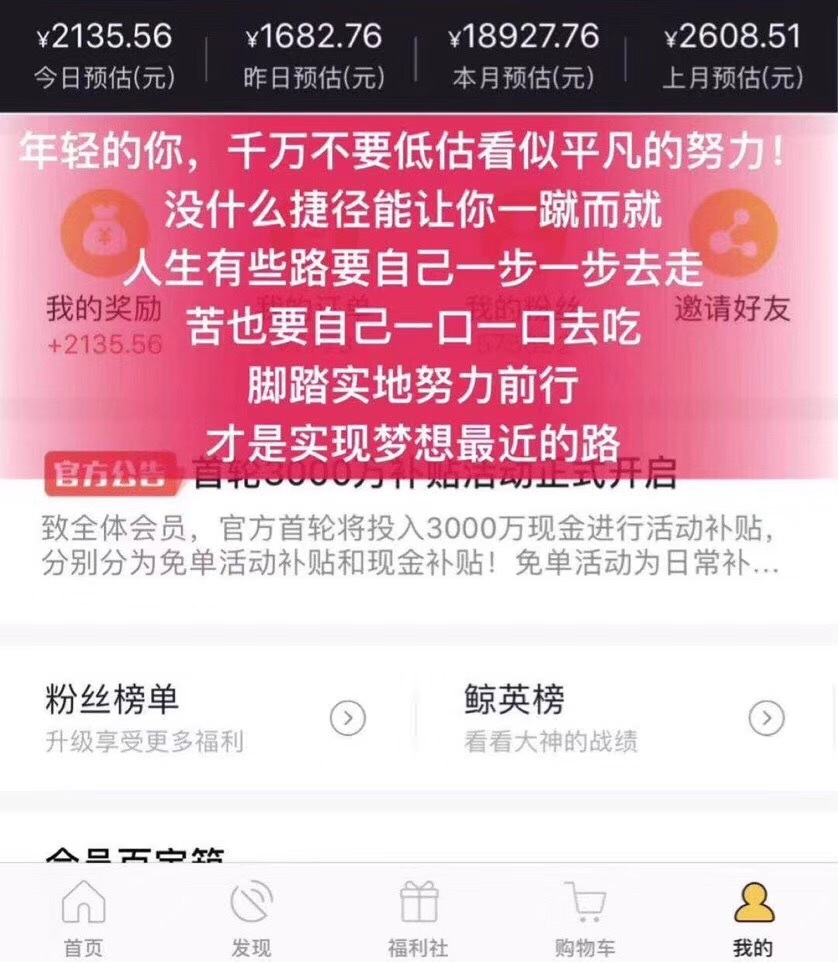Open the 购物车 tab
Screen dimensions: 838x962
(x=585, y=918)
